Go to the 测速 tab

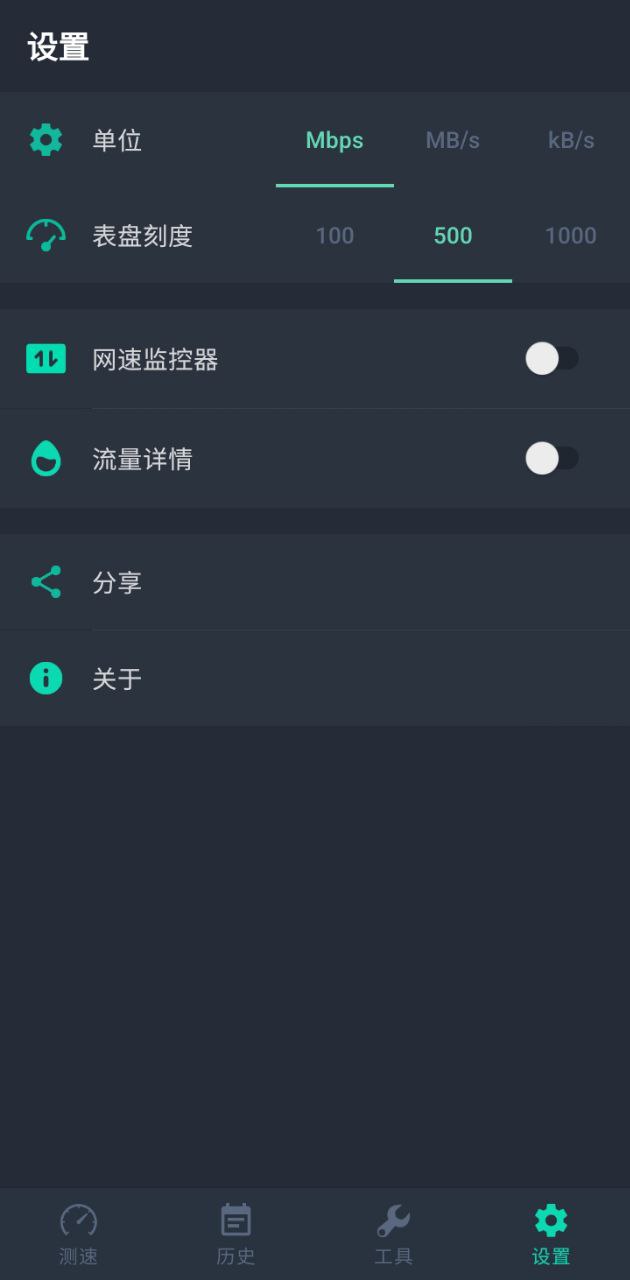coord(79,1235)
